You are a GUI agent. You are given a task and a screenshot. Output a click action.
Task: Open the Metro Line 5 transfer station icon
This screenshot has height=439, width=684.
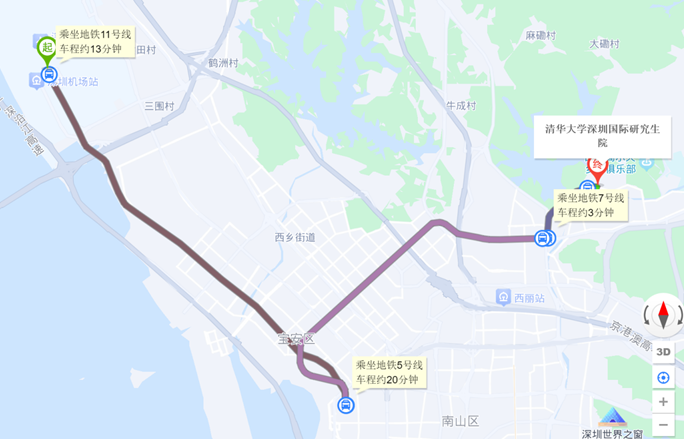345,405
